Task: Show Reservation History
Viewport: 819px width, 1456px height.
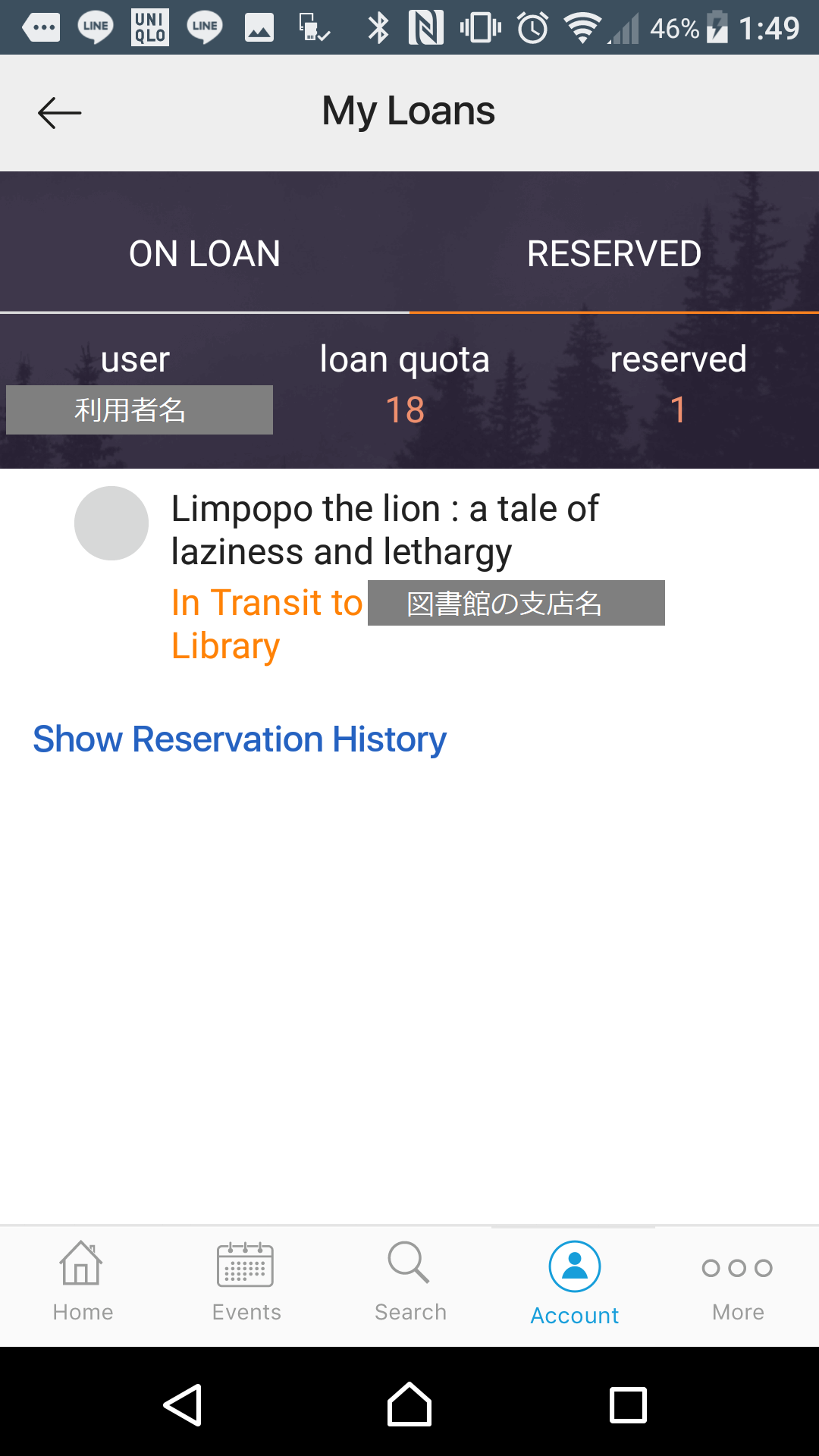Action: point(240,739)
